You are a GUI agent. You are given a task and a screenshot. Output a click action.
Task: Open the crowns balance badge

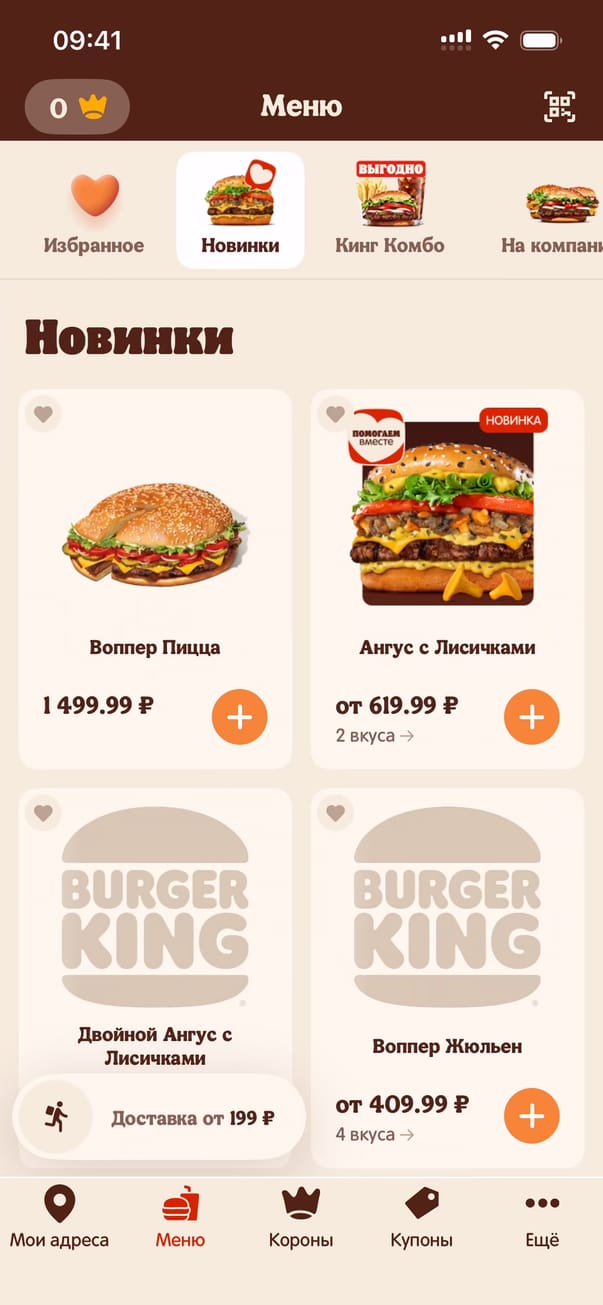coord(77,107)
